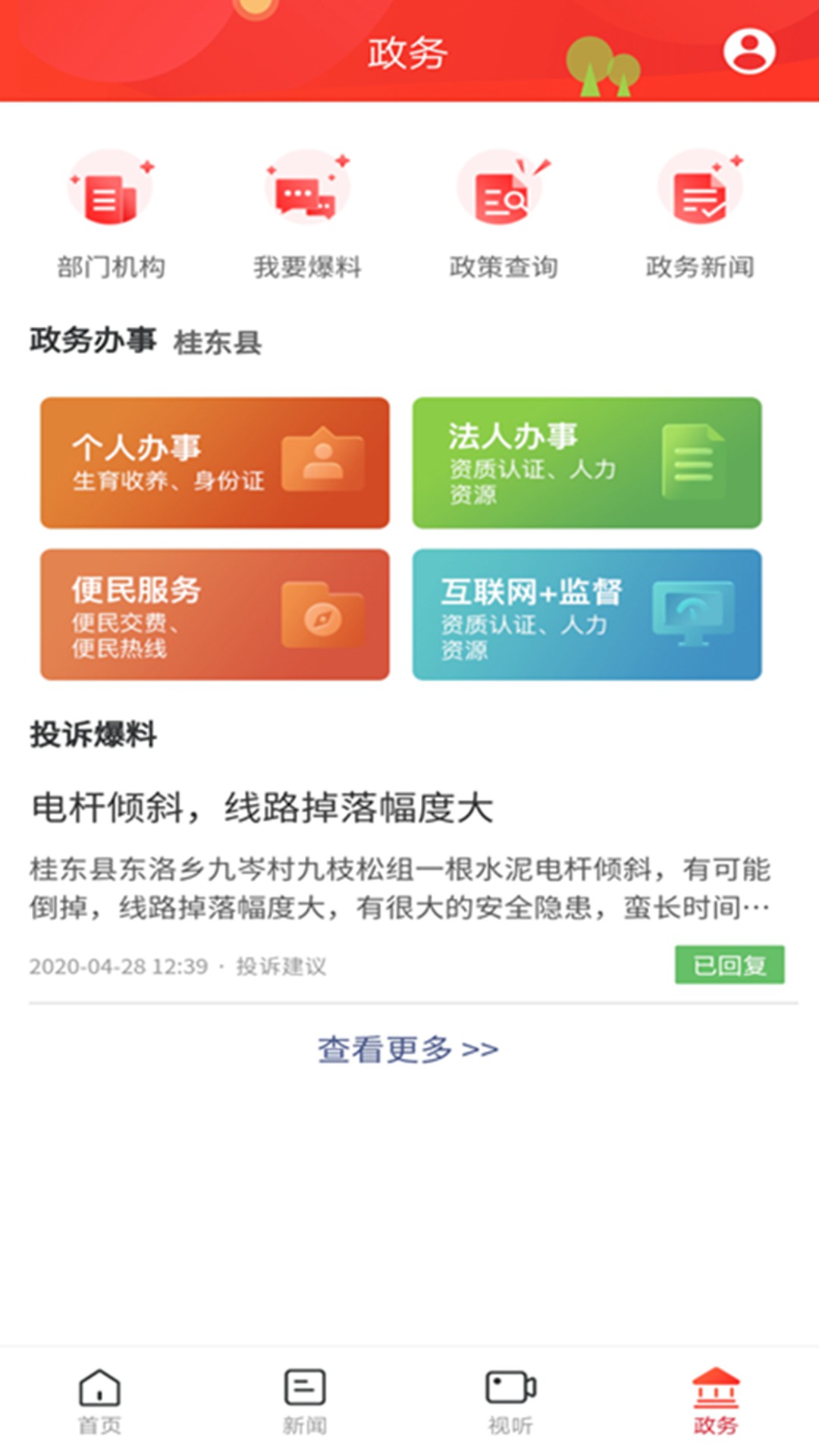
Task: Switch to the 首页 tab
Action: point(100,1401)
